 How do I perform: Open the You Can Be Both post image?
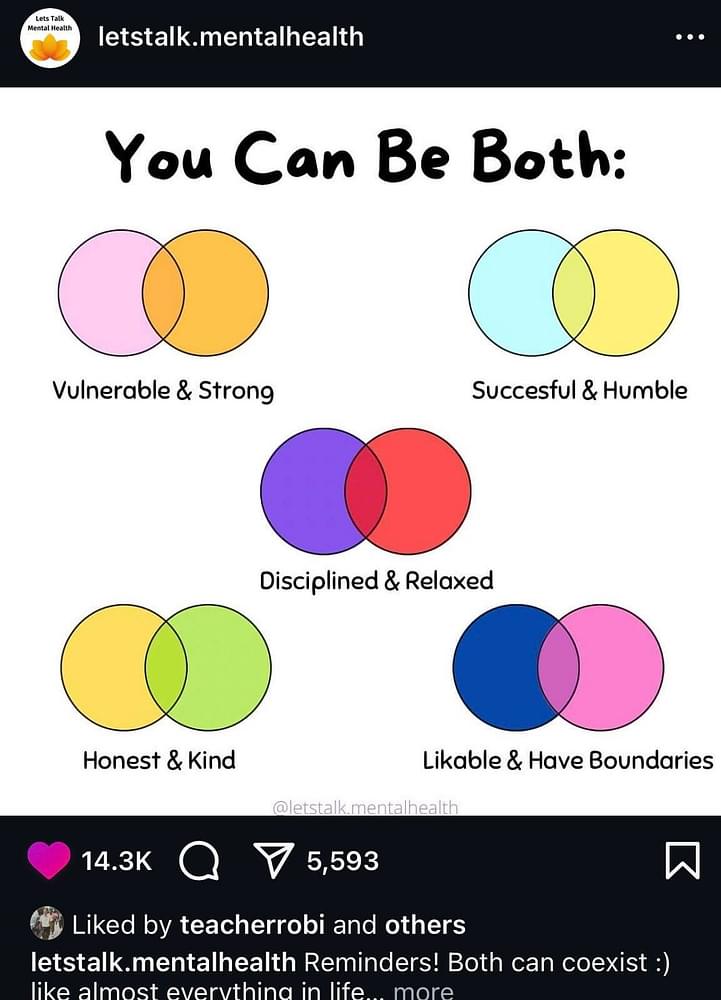pyautogui.click(x=360, y=450)
